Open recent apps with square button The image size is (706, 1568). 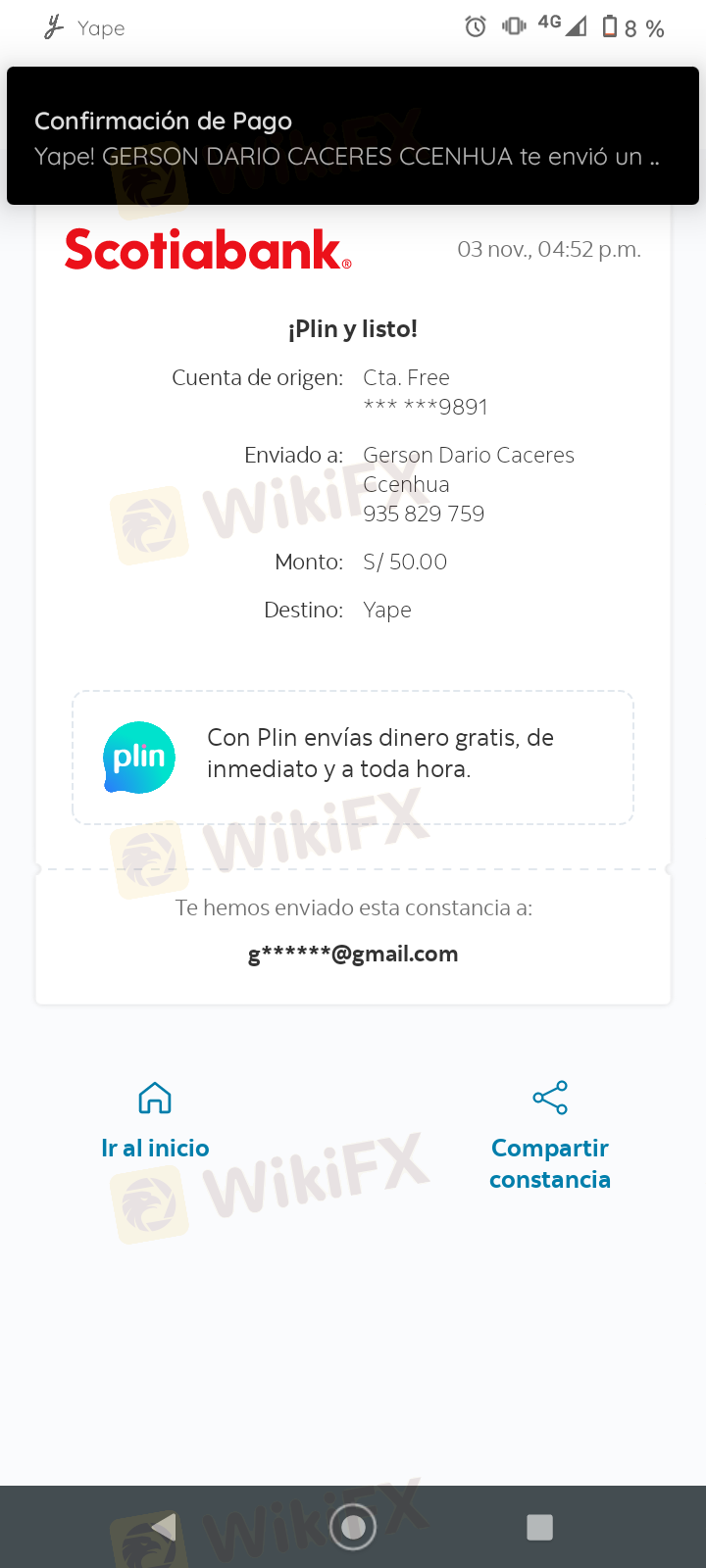point(539,1527)
